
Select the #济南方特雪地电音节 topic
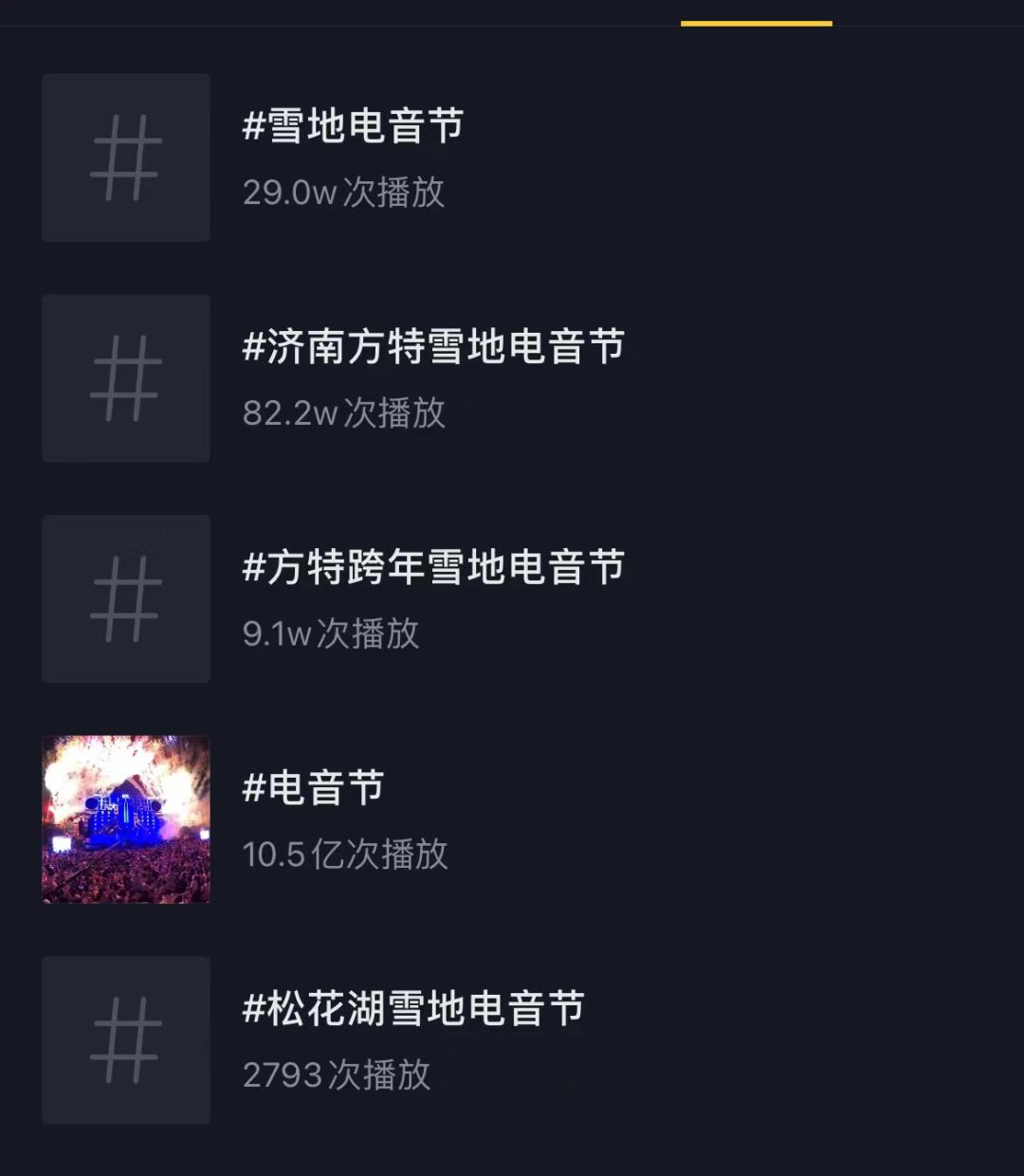click(433, 348)
